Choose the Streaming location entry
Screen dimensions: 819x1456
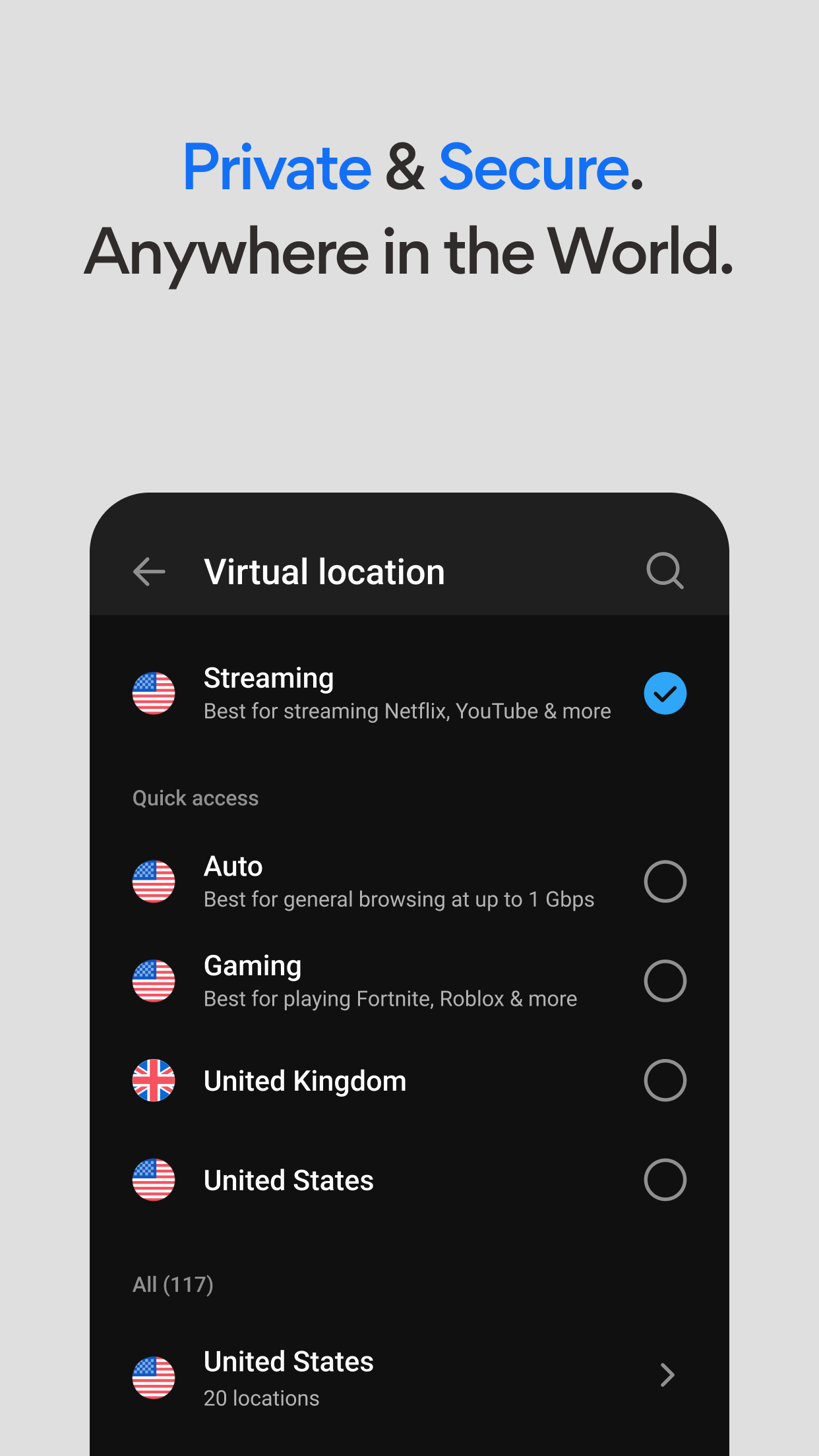[x=409, y=693]
